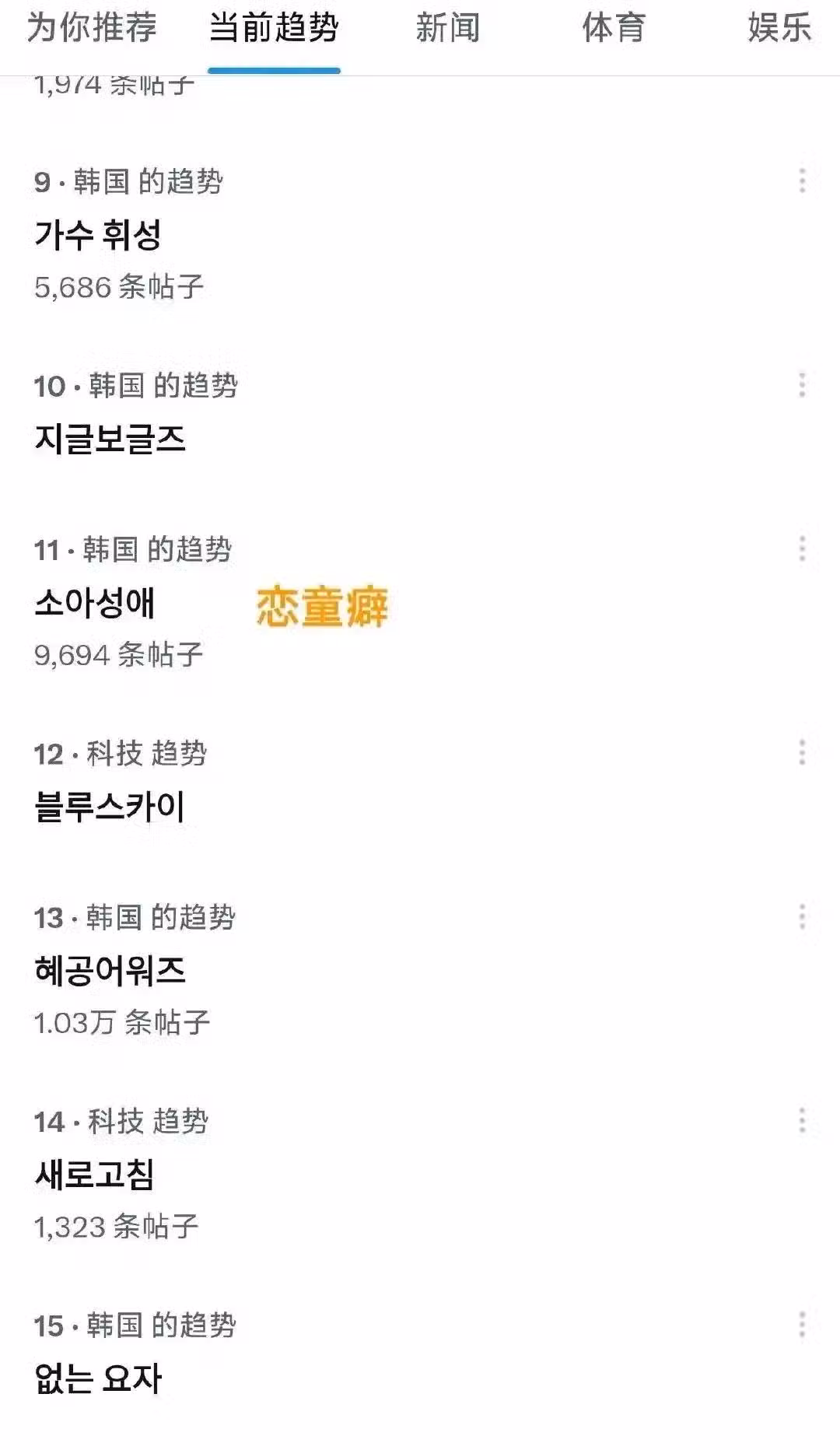Go to the 娱乐 tab
Viewport: 840px width, 1450px height.
[x=779, y=29]
